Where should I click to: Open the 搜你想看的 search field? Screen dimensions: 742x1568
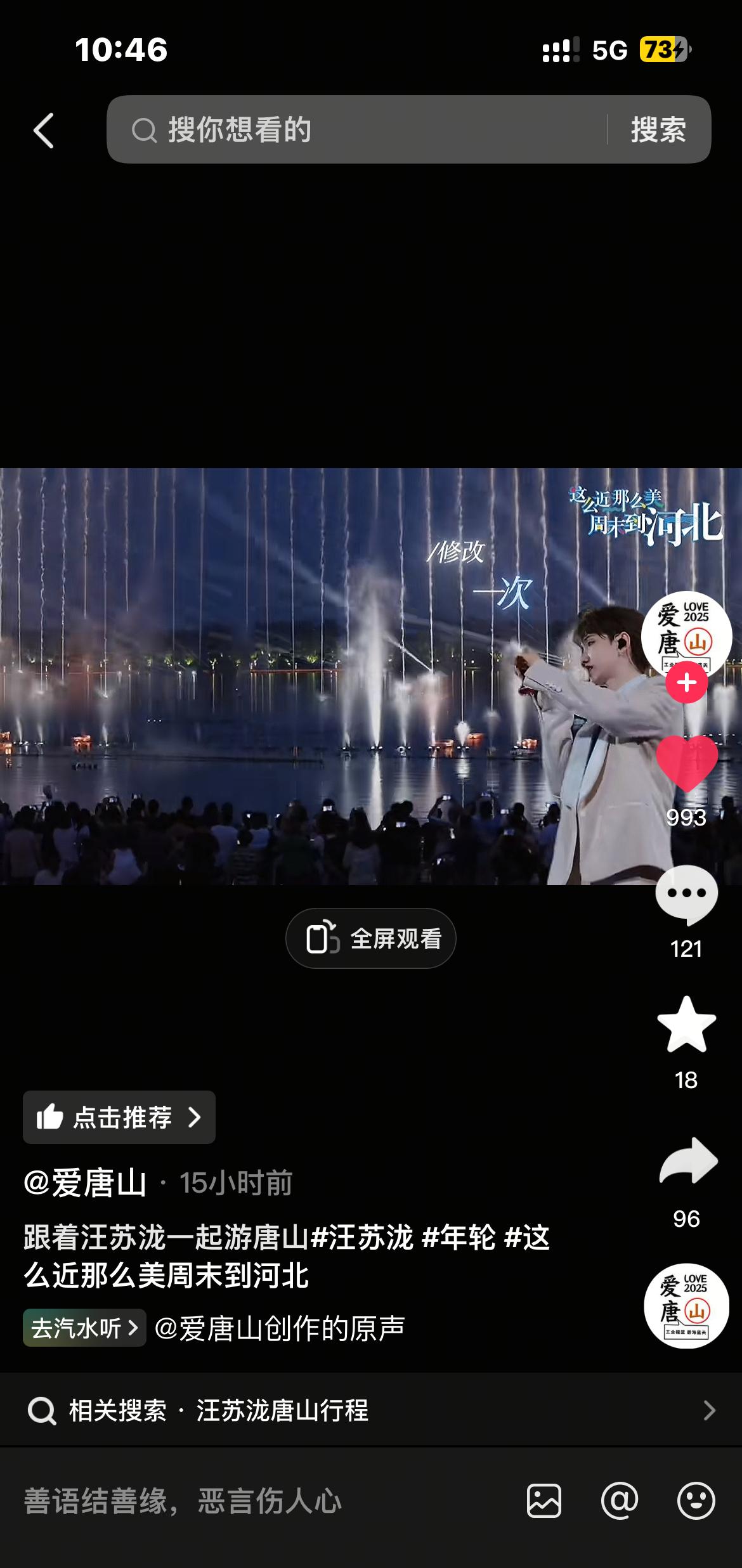356,130
